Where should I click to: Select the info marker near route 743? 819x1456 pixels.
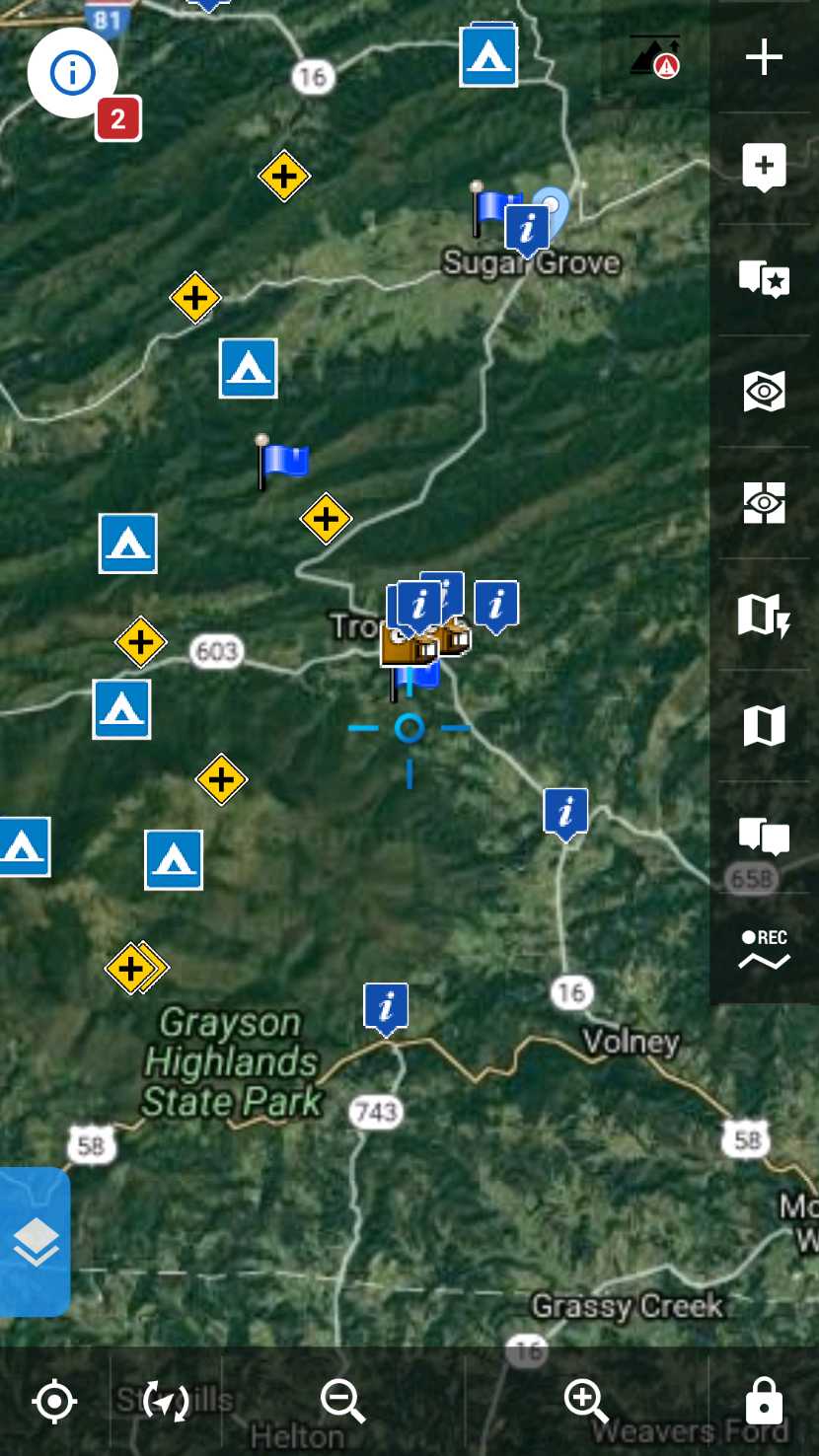pos(386,1008)
